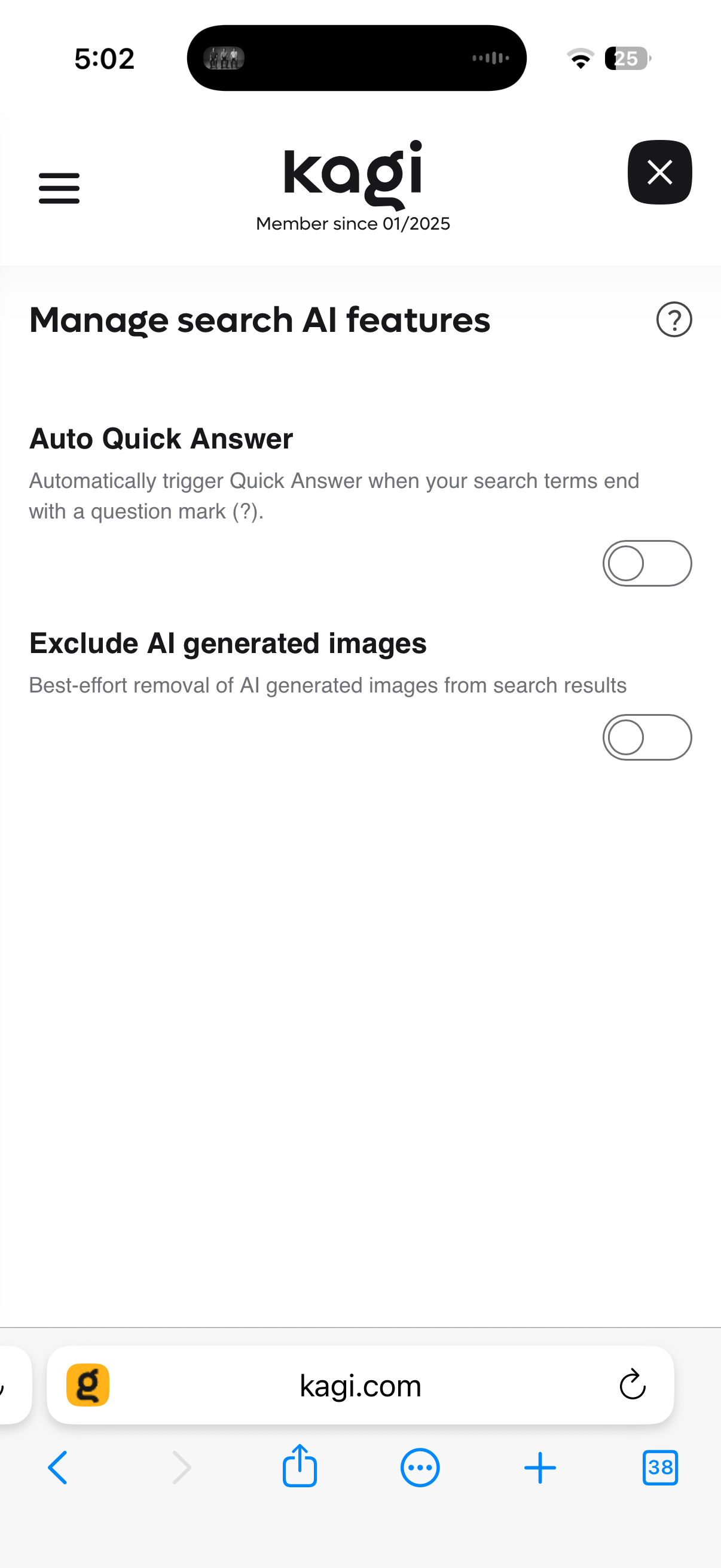The height and width of the screenshot is (1568, 721).
Task: Share this page
Action: tap(300, 1466)
